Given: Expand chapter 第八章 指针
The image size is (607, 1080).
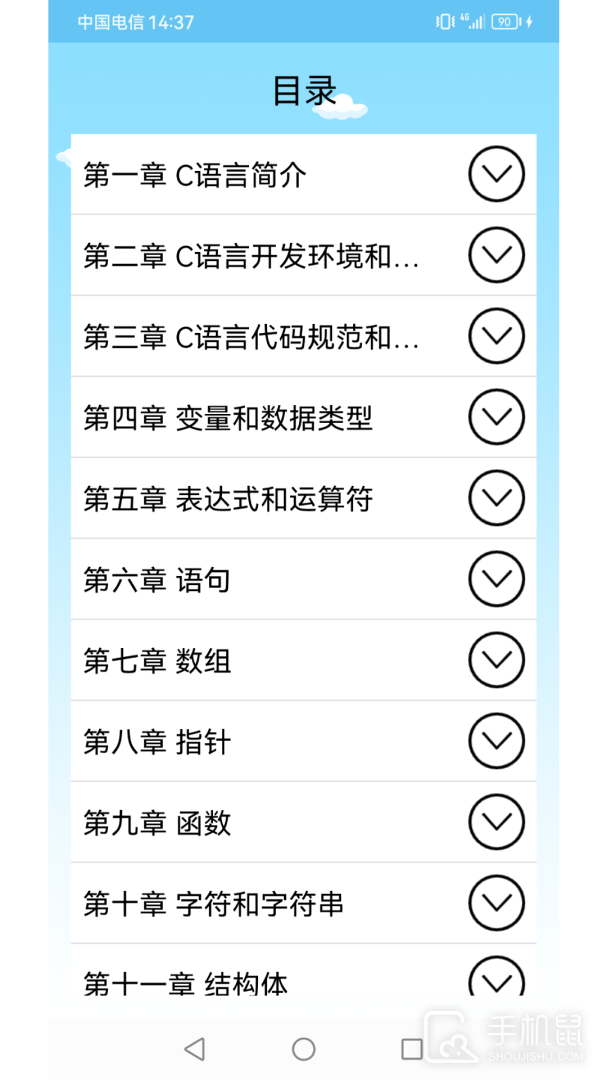Looking at the screenshot, I should [x=496, y=741].
